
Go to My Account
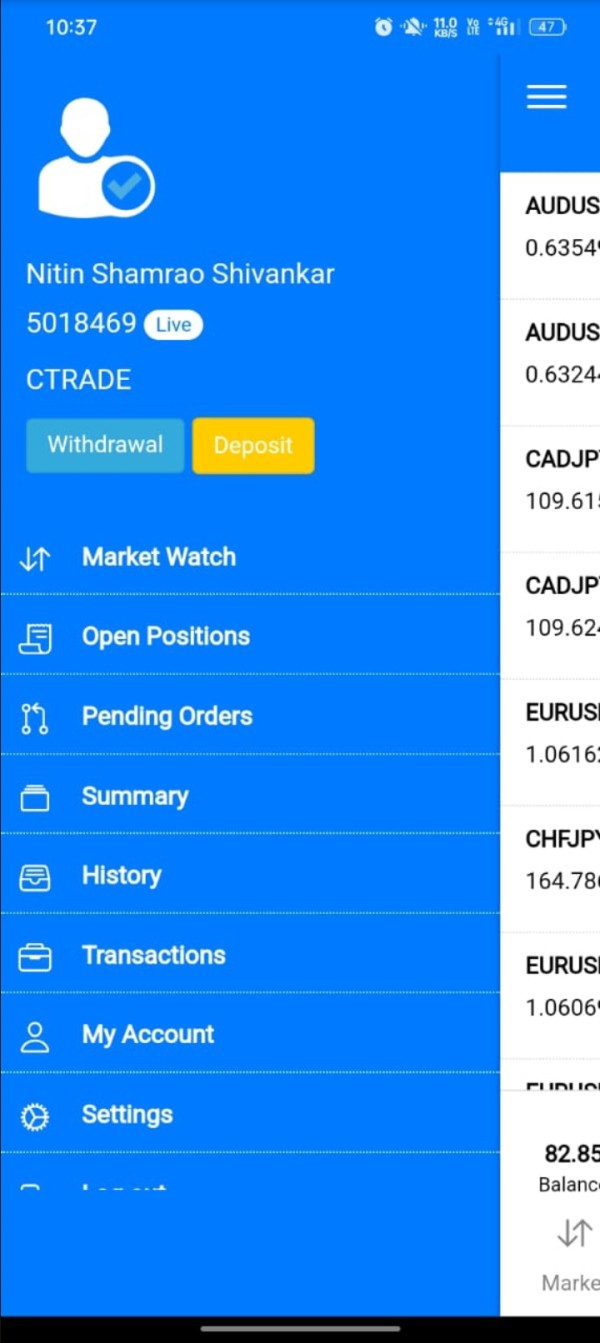click(147, 1034)
